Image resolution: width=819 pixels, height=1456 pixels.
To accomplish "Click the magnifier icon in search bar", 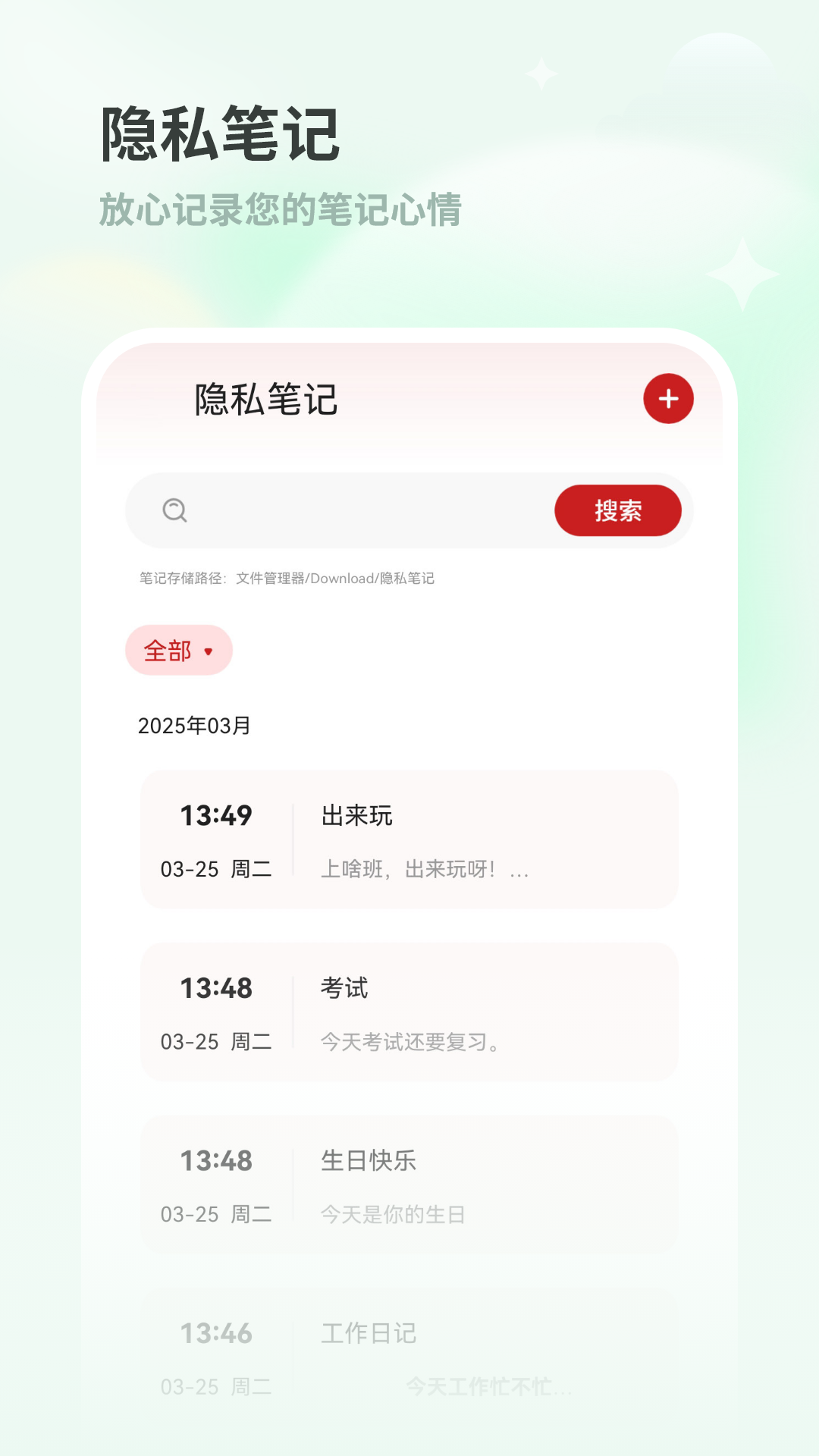I will [175, 511].
